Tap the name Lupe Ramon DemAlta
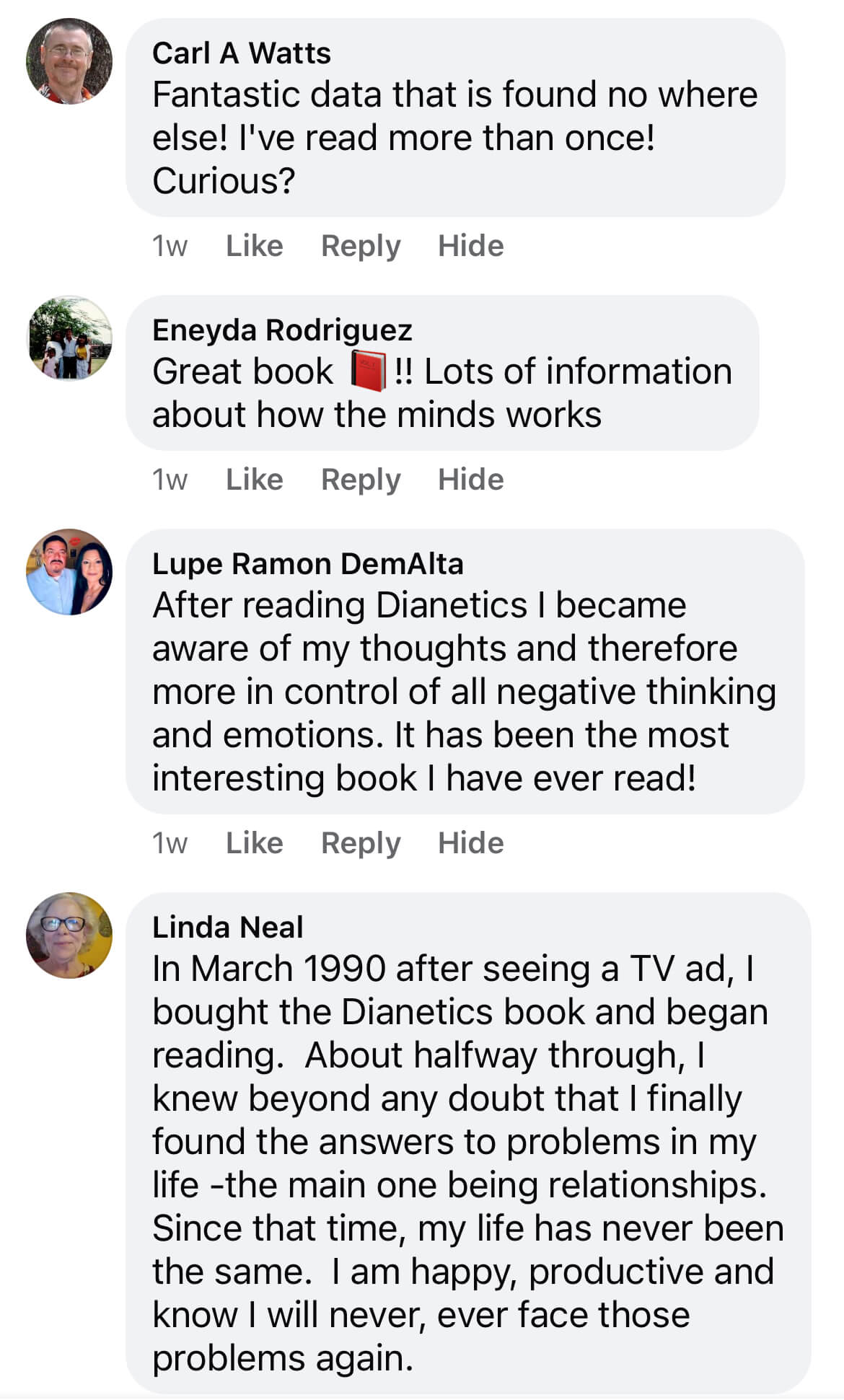 (x=307, y=564)
